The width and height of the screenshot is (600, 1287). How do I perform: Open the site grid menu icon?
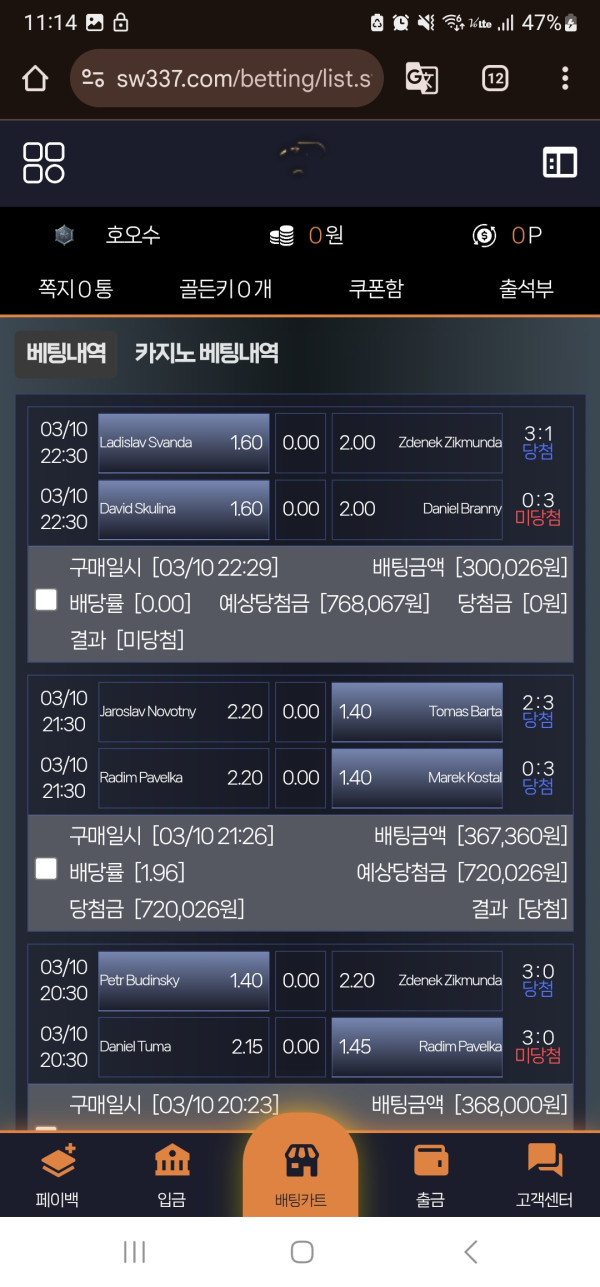pos(44,162)
